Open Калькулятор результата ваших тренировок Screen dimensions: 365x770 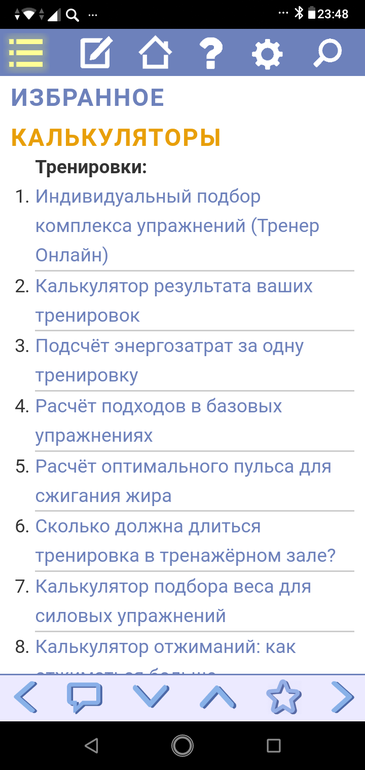coord(174,301)
